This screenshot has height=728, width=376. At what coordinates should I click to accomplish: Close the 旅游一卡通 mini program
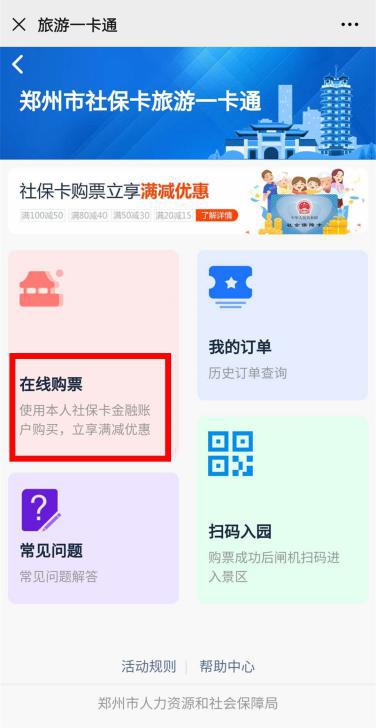(19, 25)
